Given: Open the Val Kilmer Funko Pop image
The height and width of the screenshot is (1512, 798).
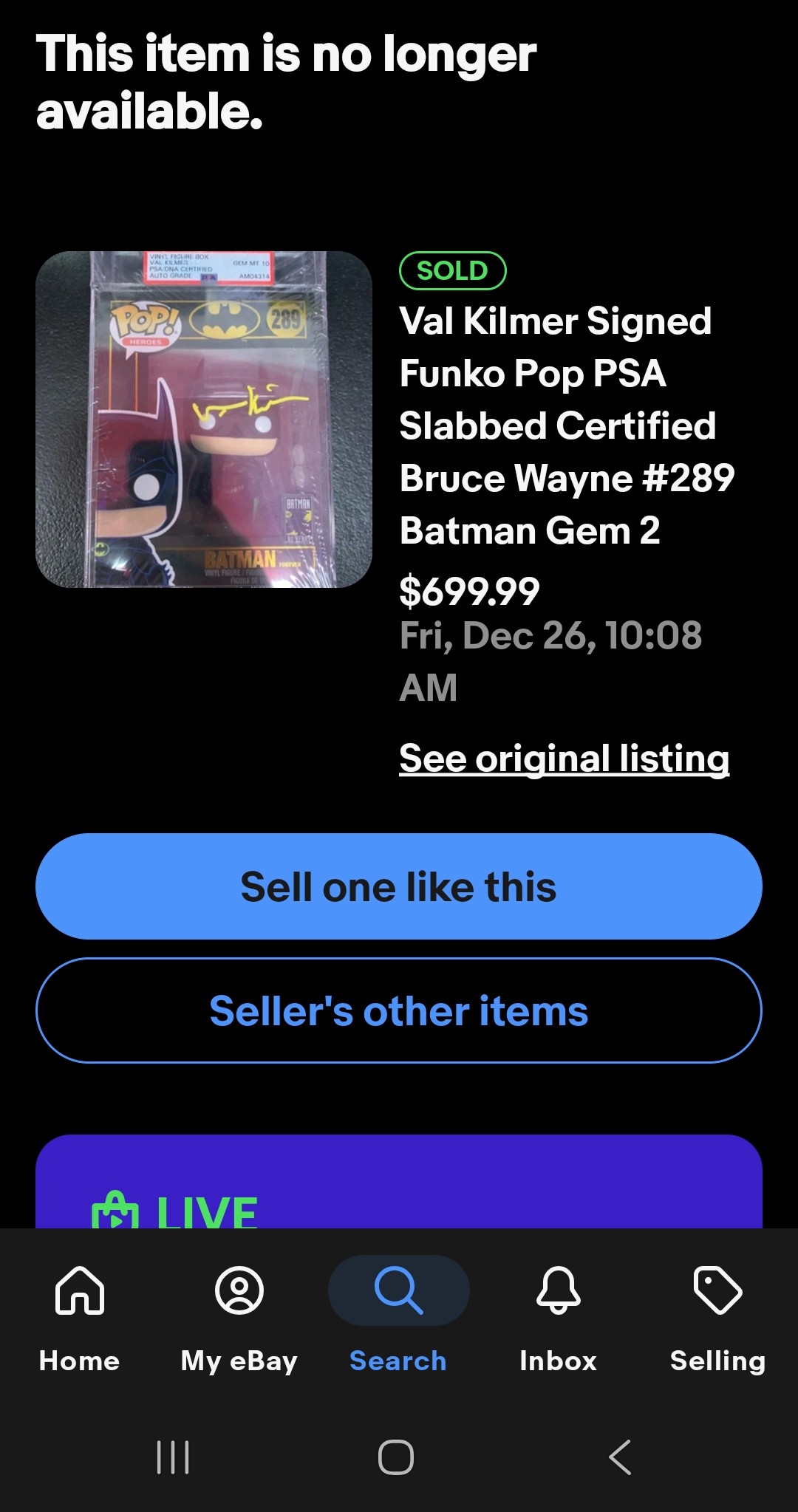Looking at the screenshot, I should pyautogui.click(x=204, y=420).
